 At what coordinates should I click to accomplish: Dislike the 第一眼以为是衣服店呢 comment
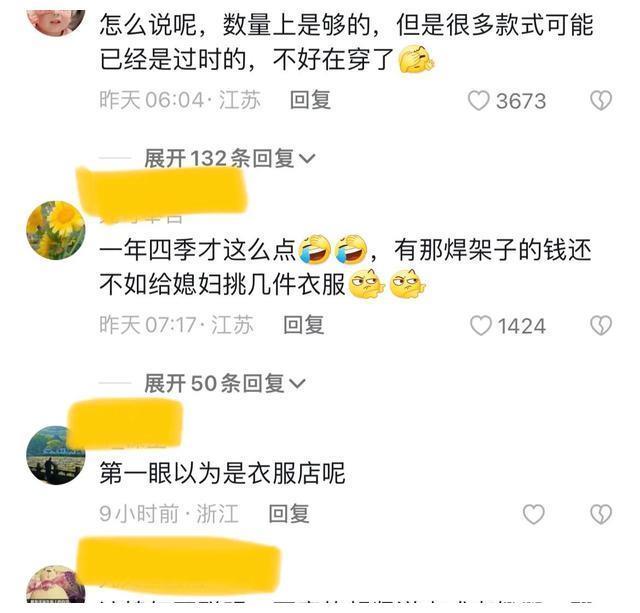tap(600, 514)
